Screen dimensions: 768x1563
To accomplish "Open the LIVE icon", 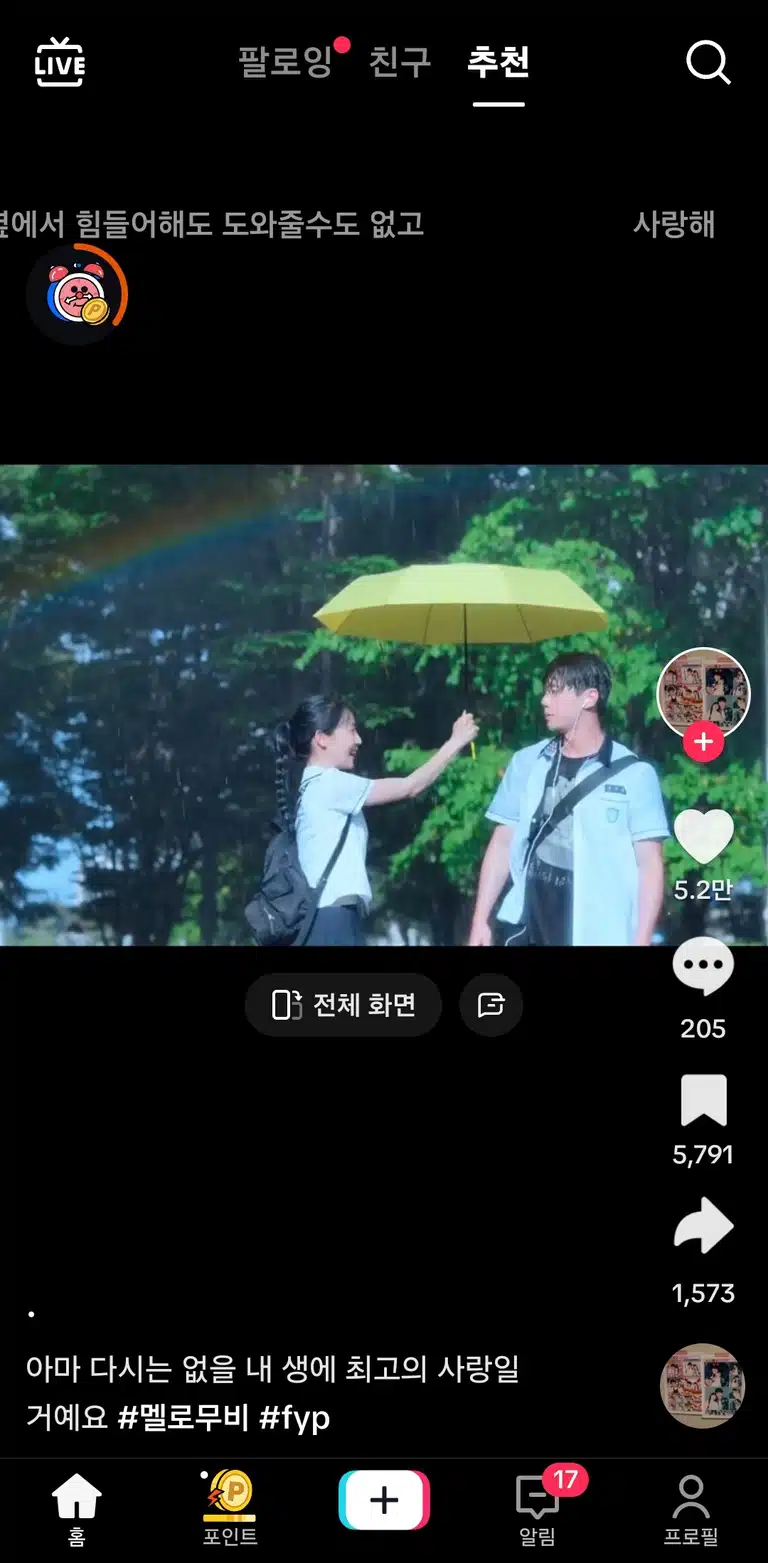I will click(x=60, y=62).
